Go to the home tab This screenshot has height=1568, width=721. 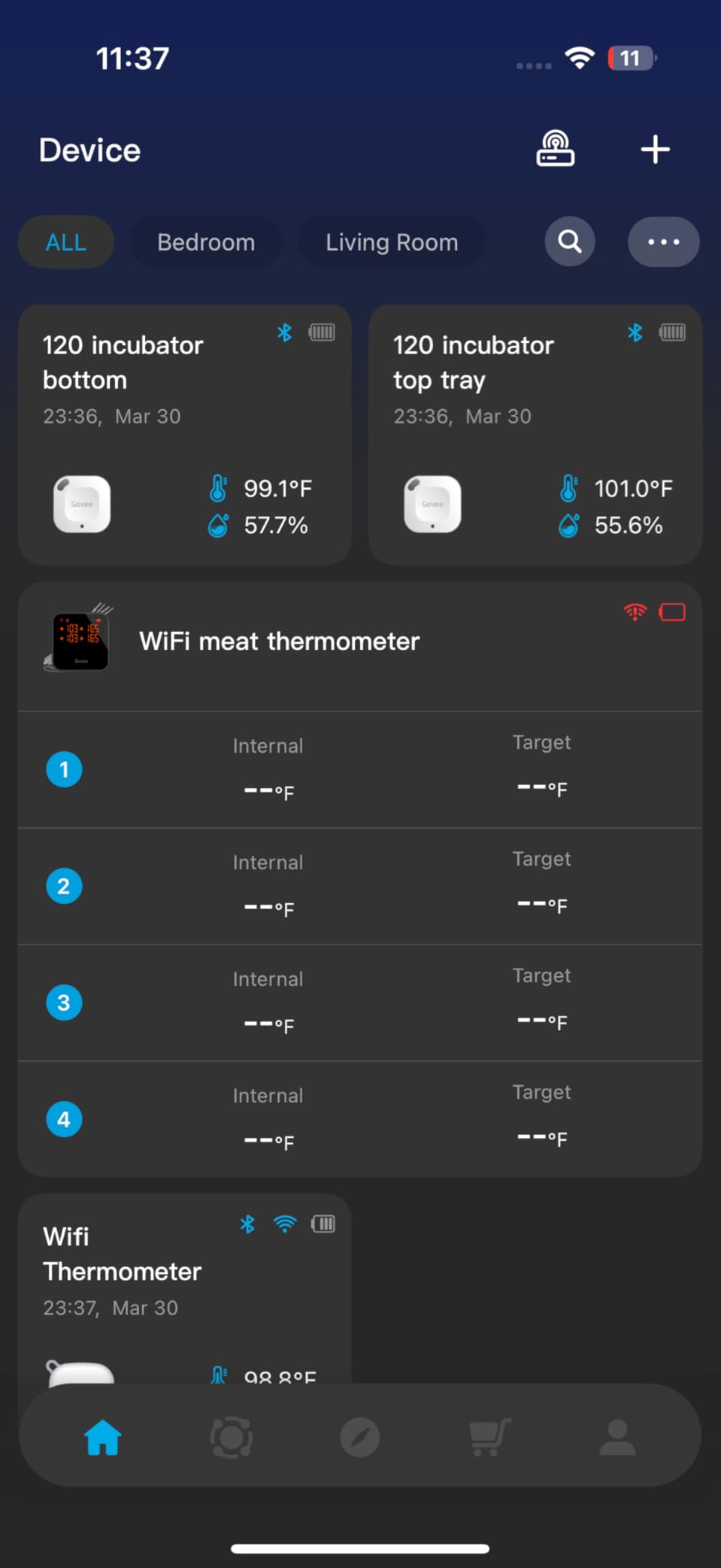103,1437
